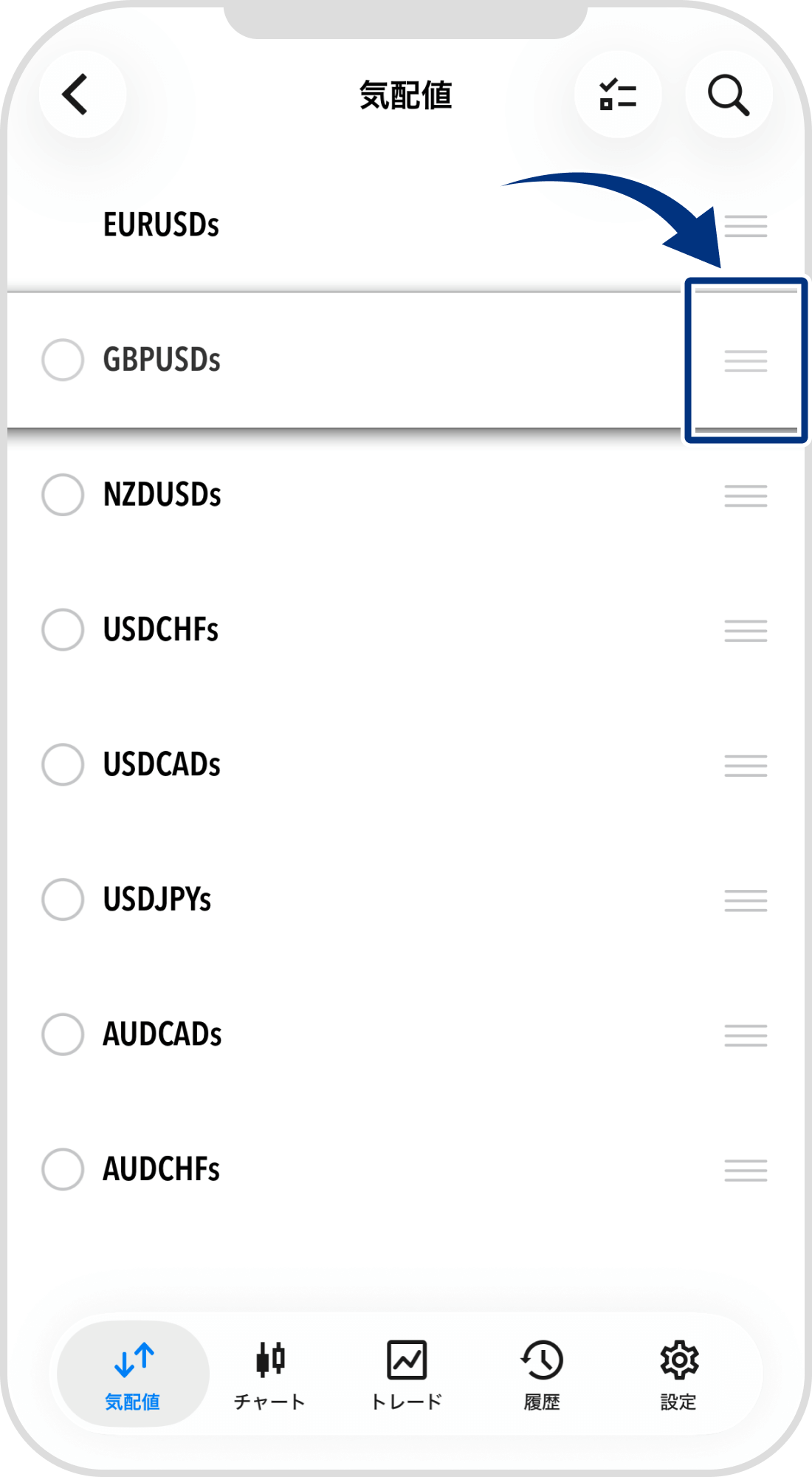Image resolution: width=812 pixels, height=1477 pixels.
Task: Open the search magnifier
Action: 729,95
